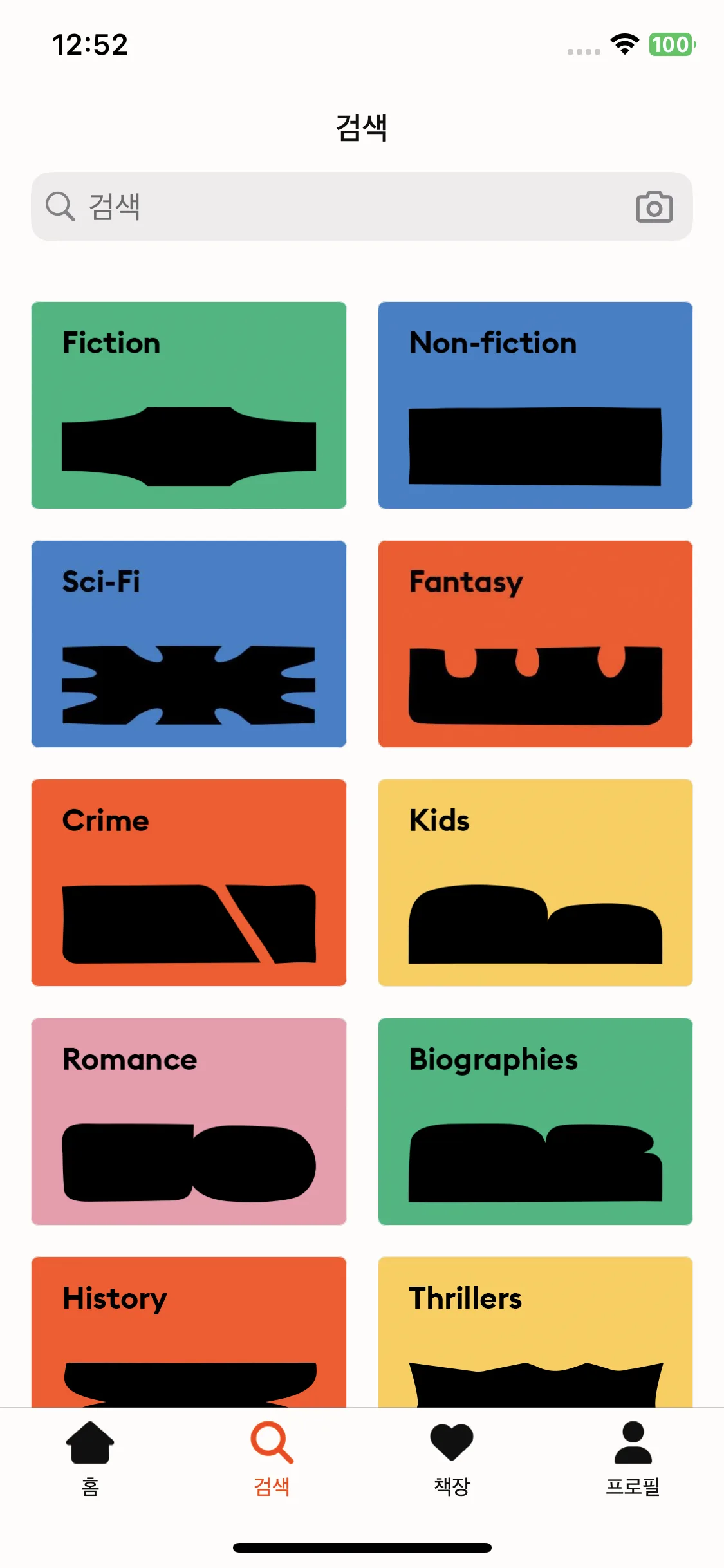The image size is (724, 1568).
Task: Browse the Biographies category
Action: (x=535, y=1121)
